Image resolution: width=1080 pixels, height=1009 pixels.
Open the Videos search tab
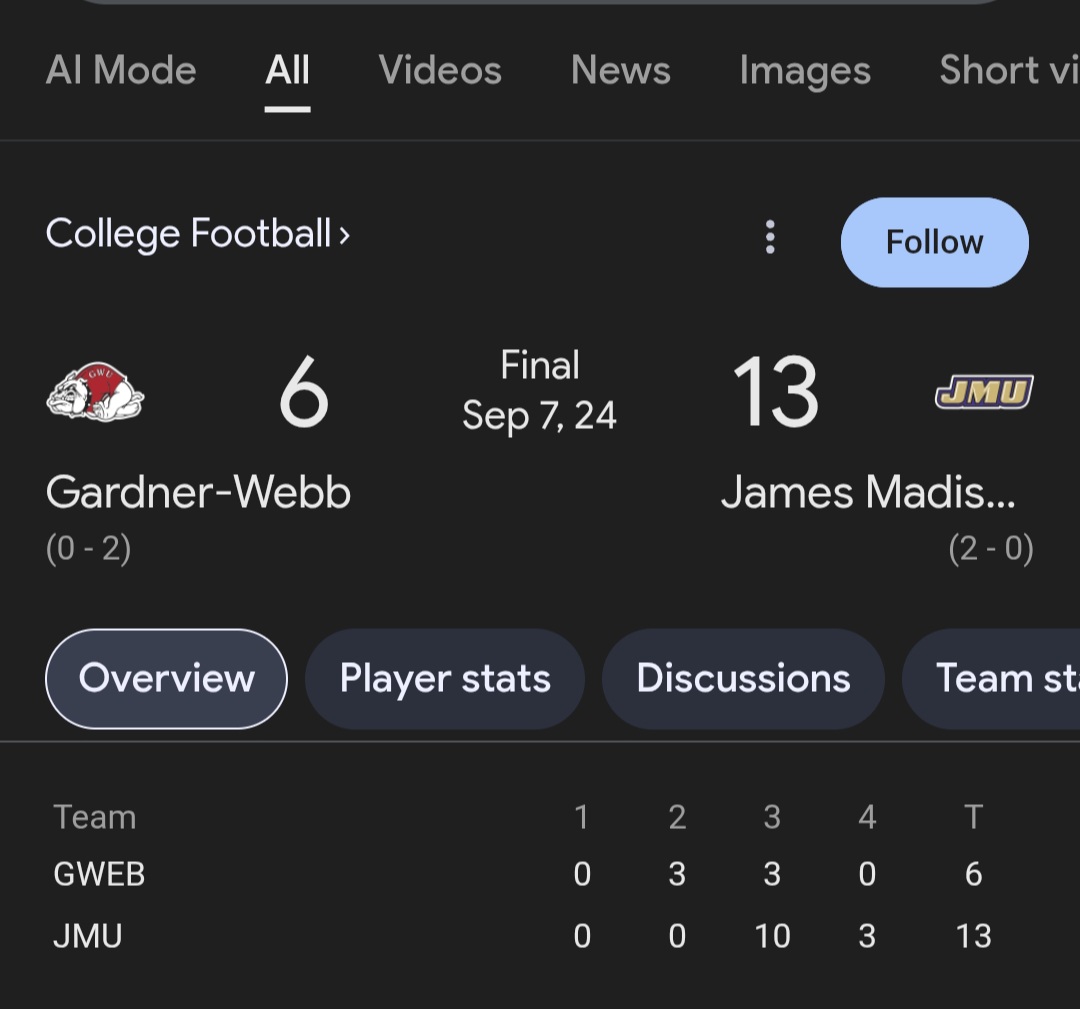point(440,71)
